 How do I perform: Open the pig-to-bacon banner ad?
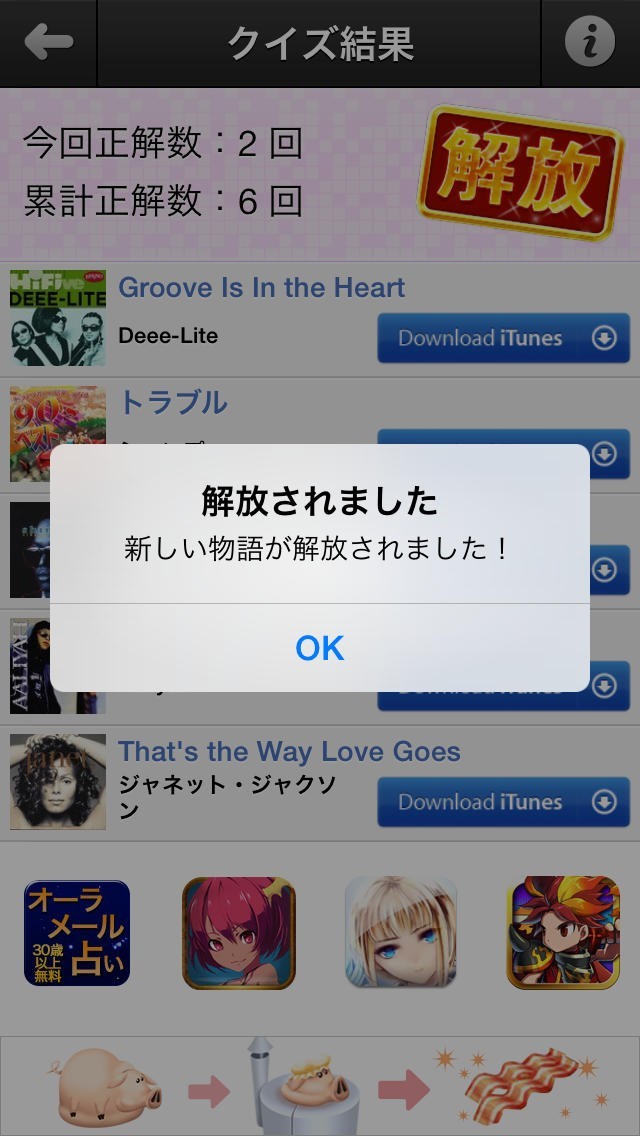click(x=320, y=1086)
